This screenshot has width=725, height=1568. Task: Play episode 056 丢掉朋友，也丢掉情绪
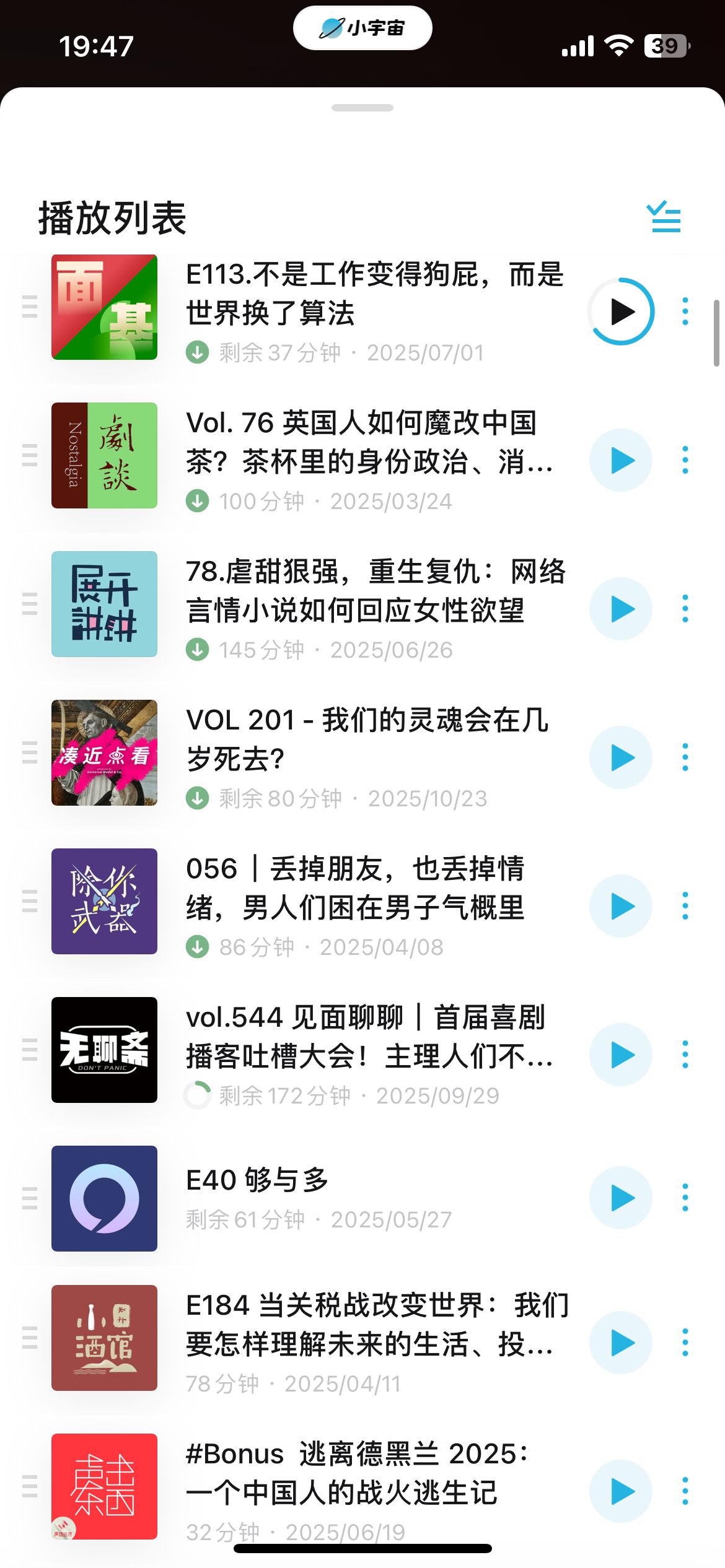click(621, 906)
